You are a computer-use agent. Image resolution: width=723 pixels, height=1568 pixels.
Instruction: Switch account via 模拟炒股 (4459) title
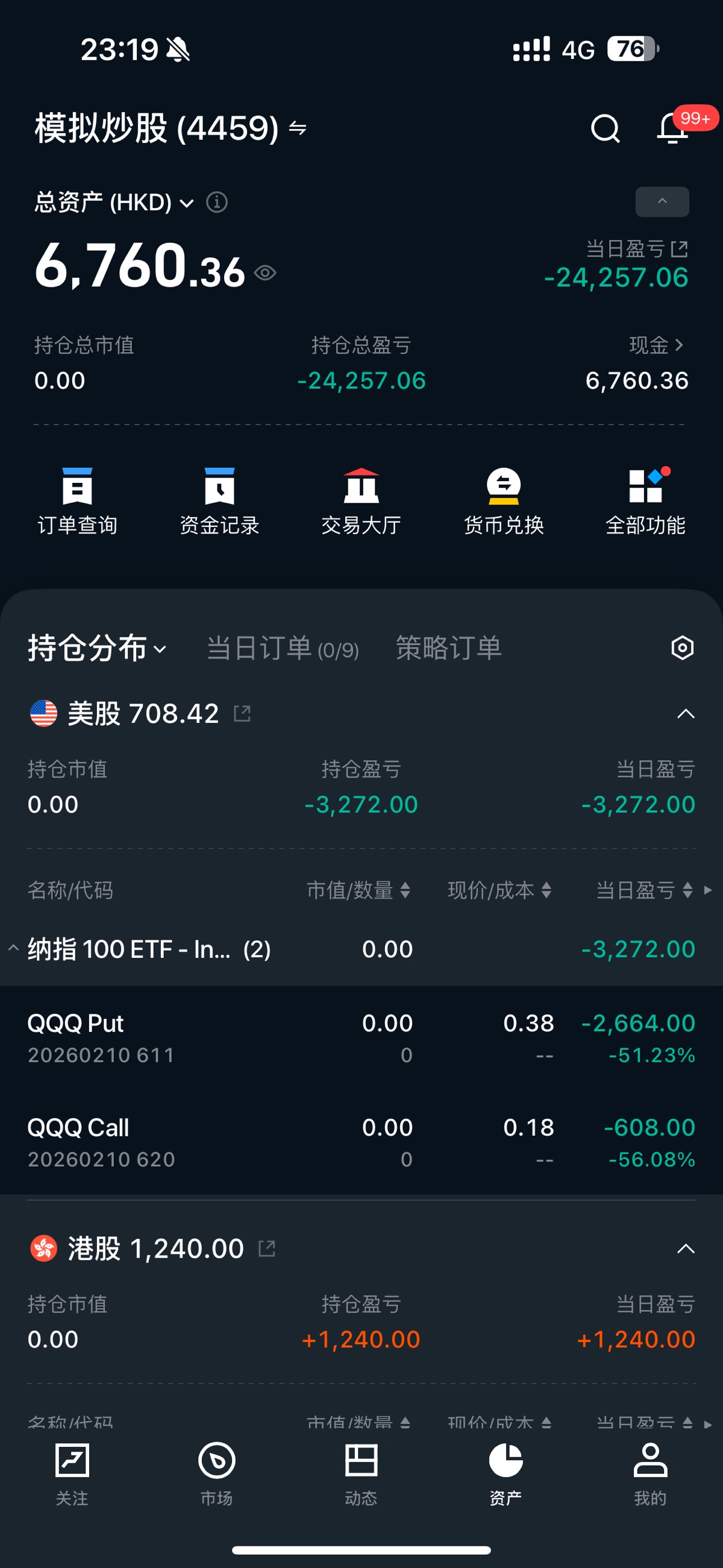click(x=171, y=128)
